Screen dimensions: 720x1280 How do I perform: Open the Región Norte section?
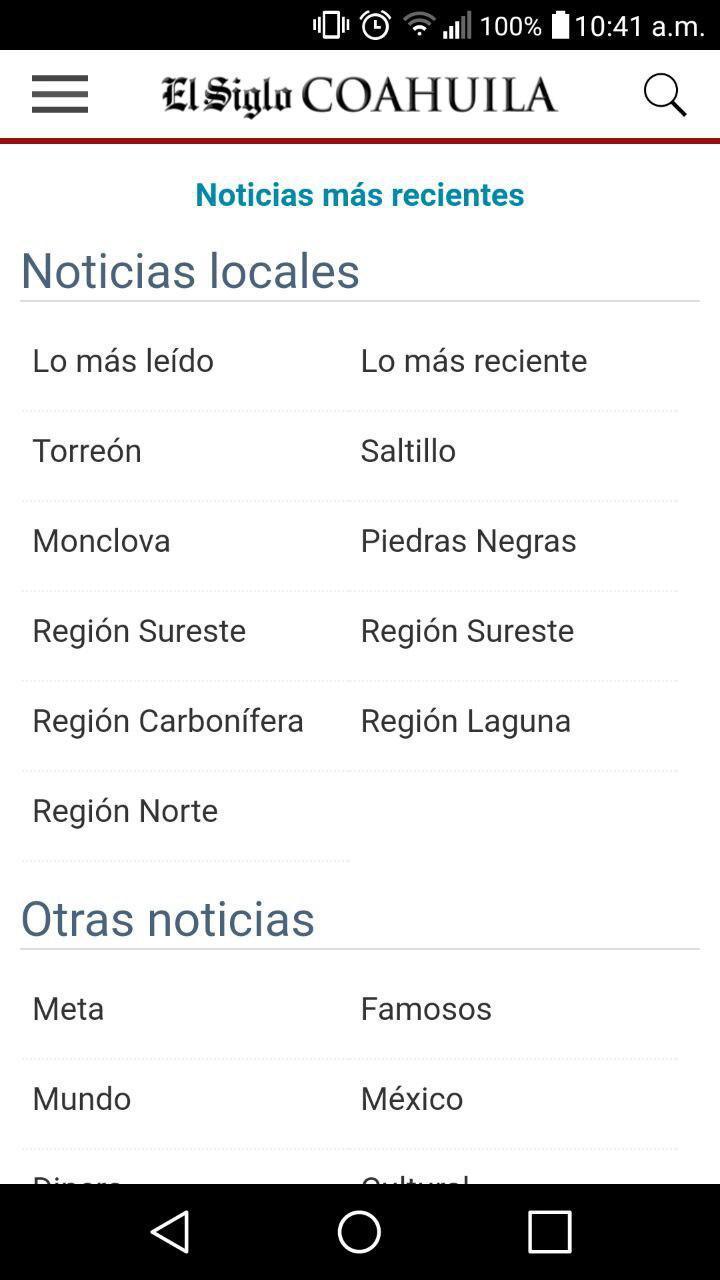coord(125,810)
